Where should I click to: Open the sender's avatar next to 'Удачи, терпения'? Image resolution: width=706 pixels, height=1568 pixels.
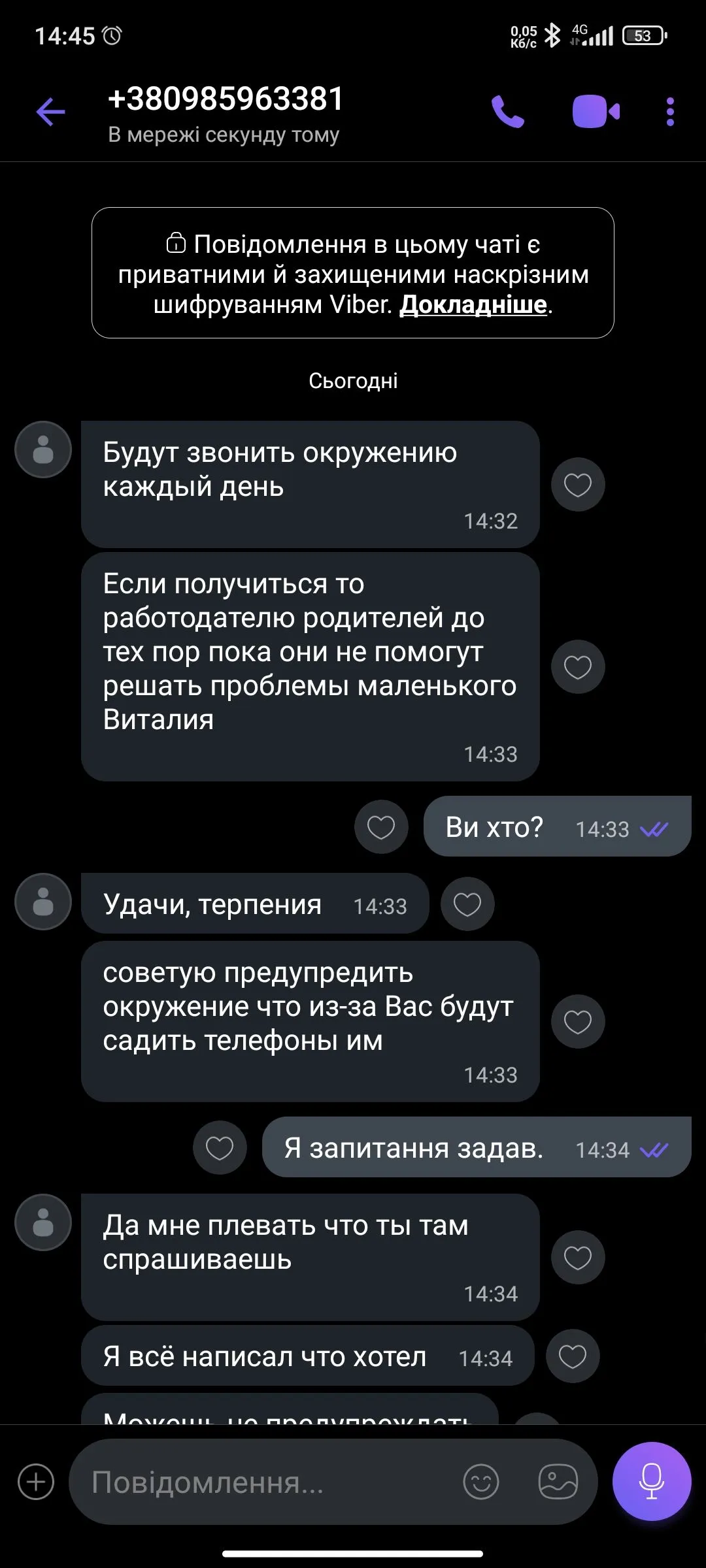pyautogui.click(x=43, y=902)
